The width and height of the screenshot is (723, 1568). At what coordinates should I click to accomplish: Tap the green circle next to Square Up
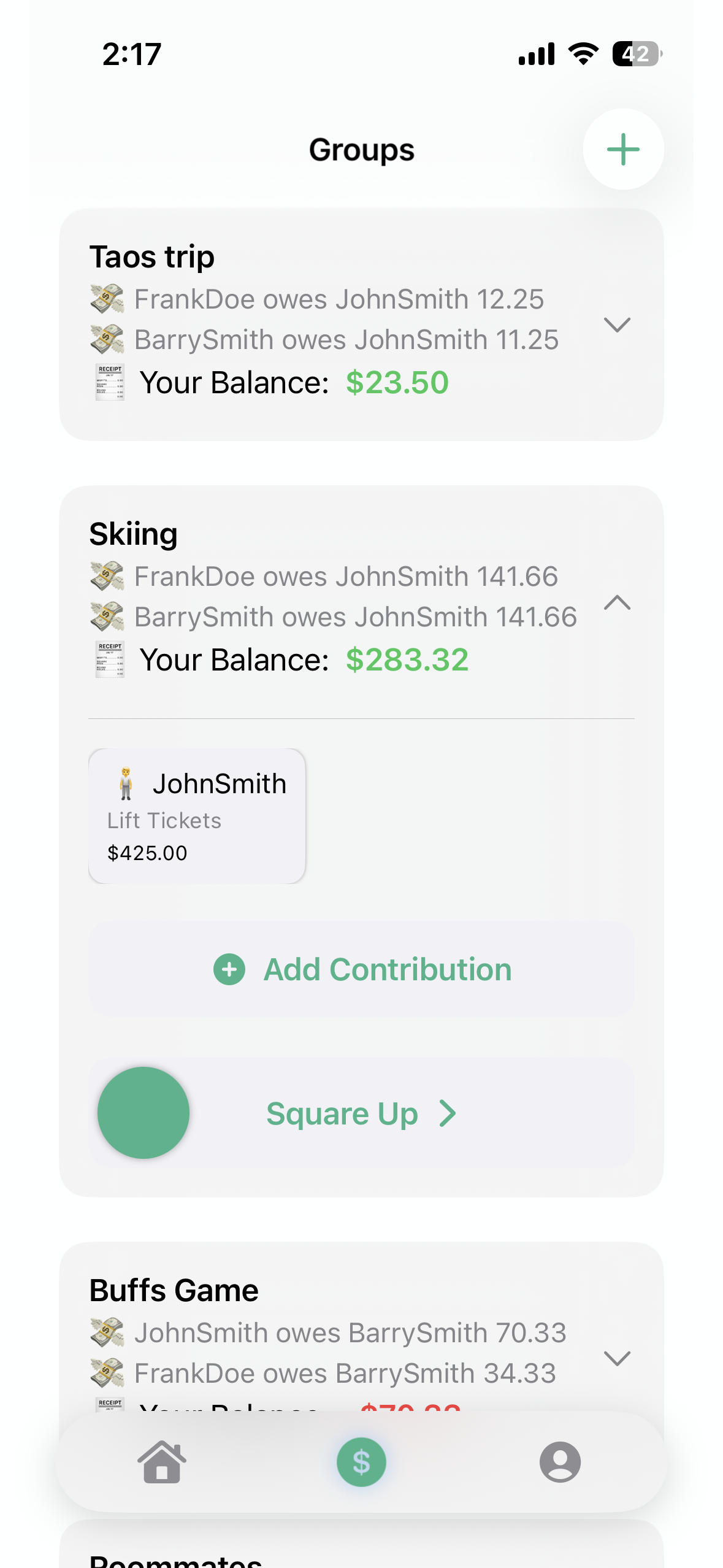coord(143,1113)
